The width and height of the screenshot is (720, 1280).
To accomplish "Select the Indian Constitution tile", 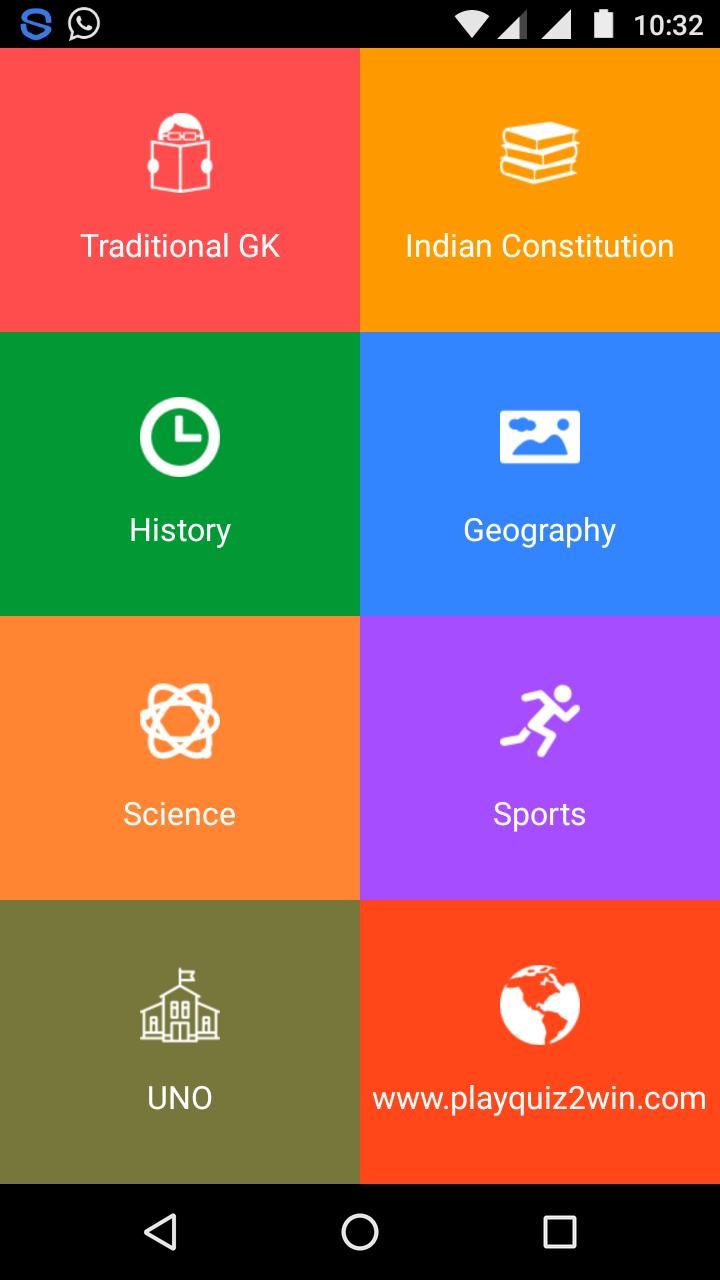I will (540, 190).
